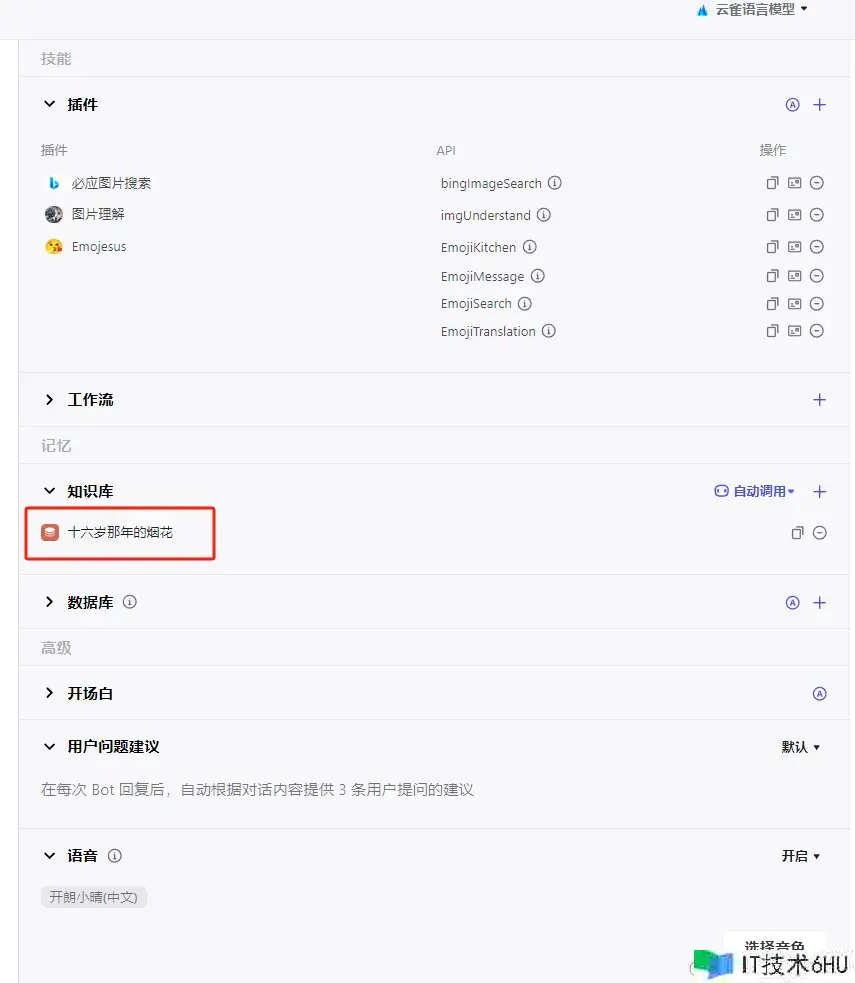This screenshot has height=983, width=855.
Task: View info for EmojiKitchen API
Action: (530, 247)
